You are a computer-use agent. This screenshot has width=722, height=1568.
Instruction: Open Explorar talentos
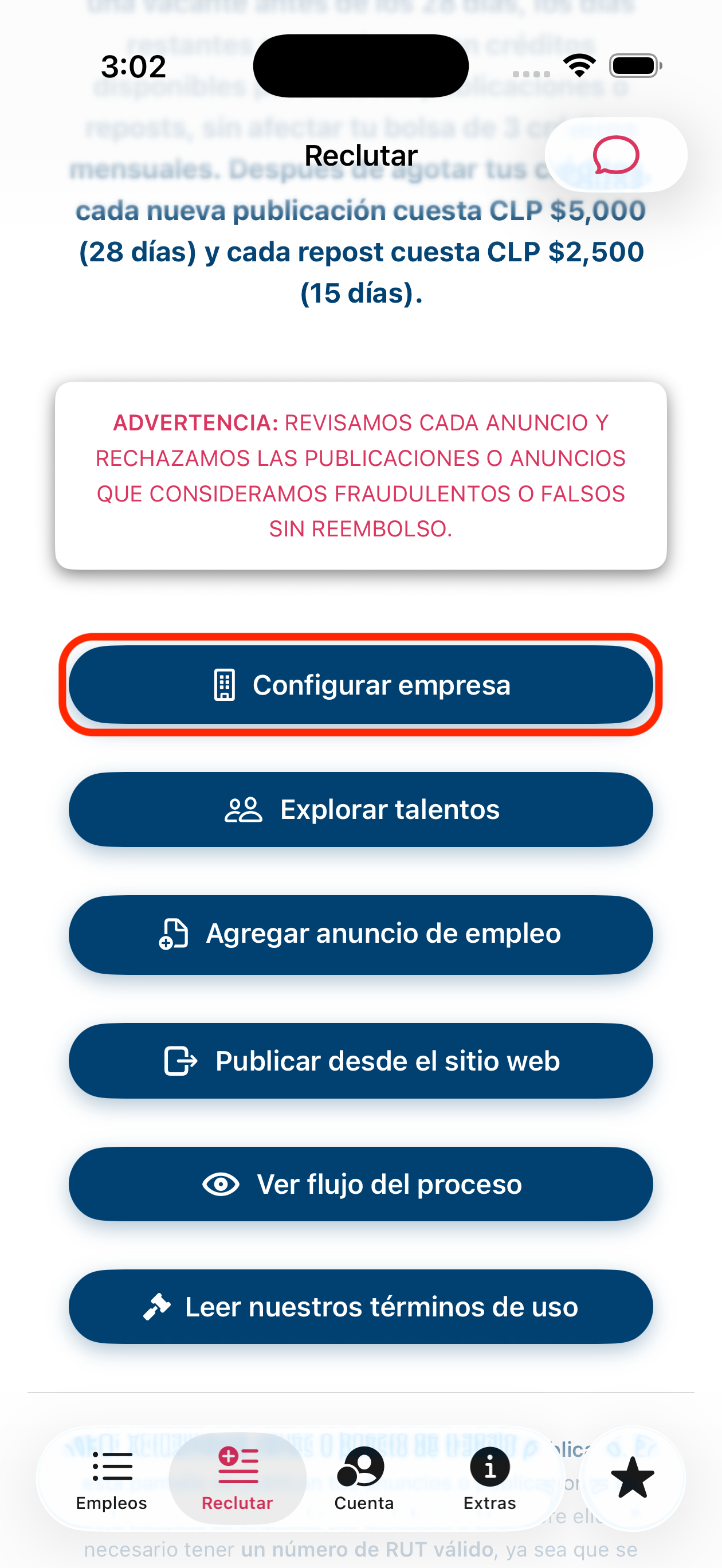pos(360,810)
